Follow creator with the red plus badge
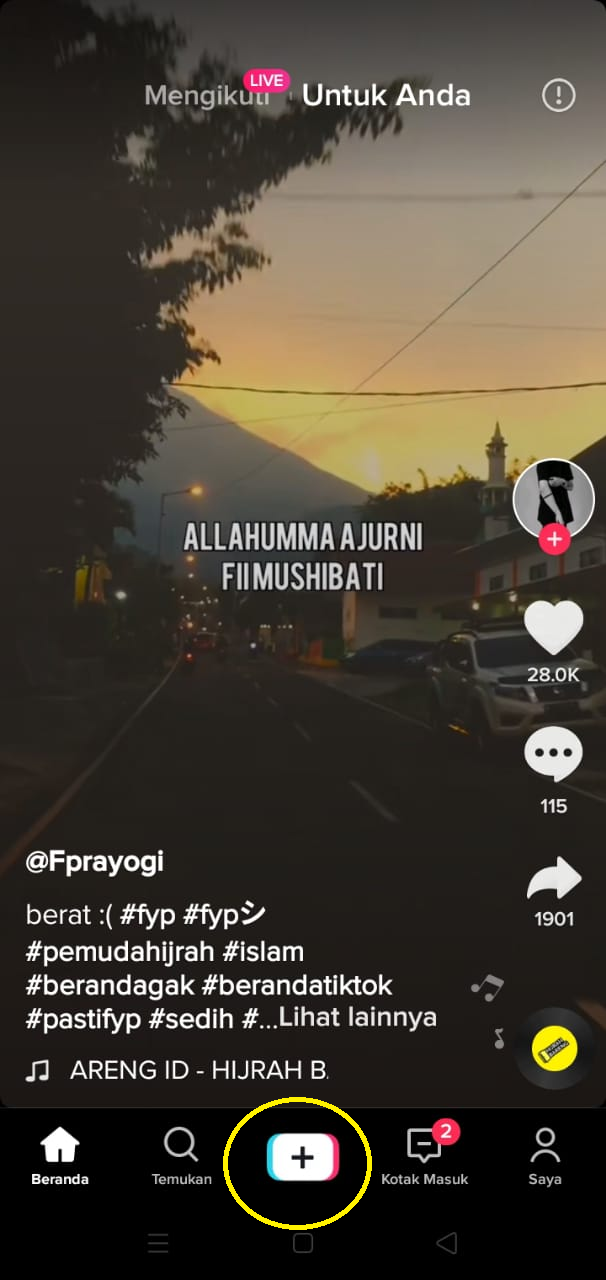 pyautogui.click(x=553, y=540)
